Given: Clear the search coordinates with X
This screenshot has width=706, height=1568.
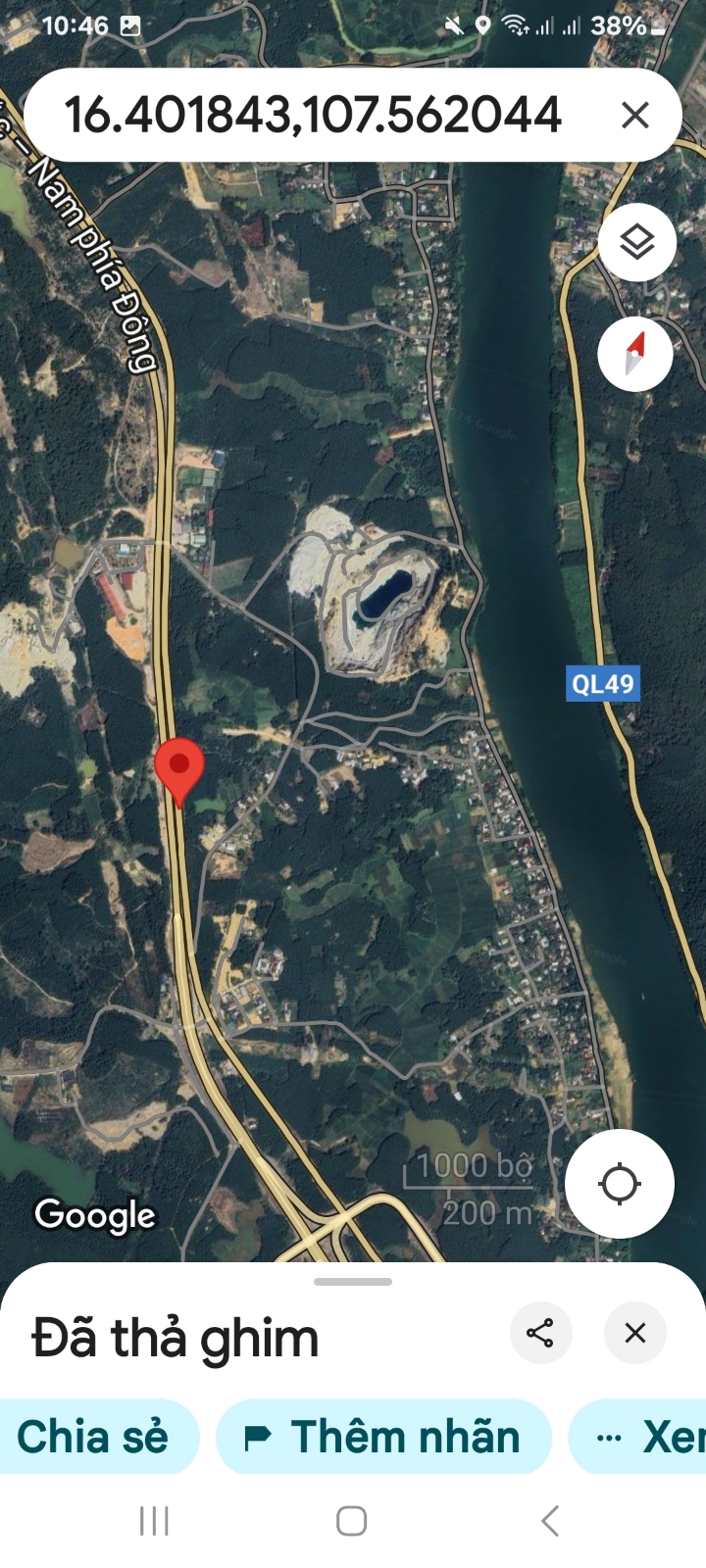Looking at the screenshot, I should pyautogui.click(x=635, y=116).
